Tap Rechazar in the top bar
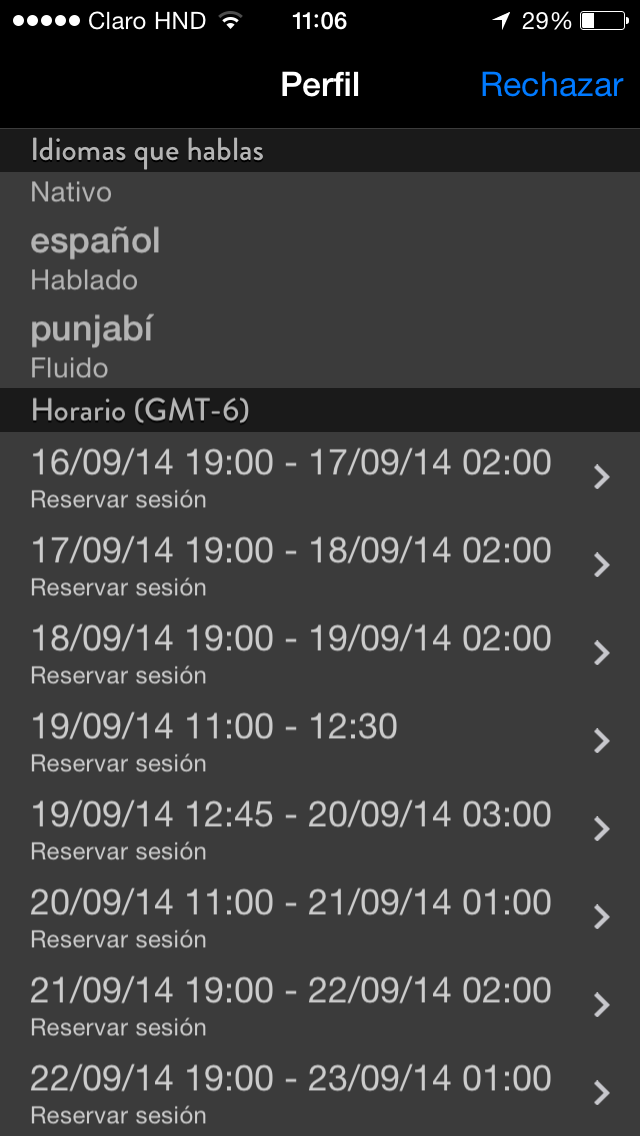Image resolution: width=640 pixels, height=1136 pixels. pos(551,85)
